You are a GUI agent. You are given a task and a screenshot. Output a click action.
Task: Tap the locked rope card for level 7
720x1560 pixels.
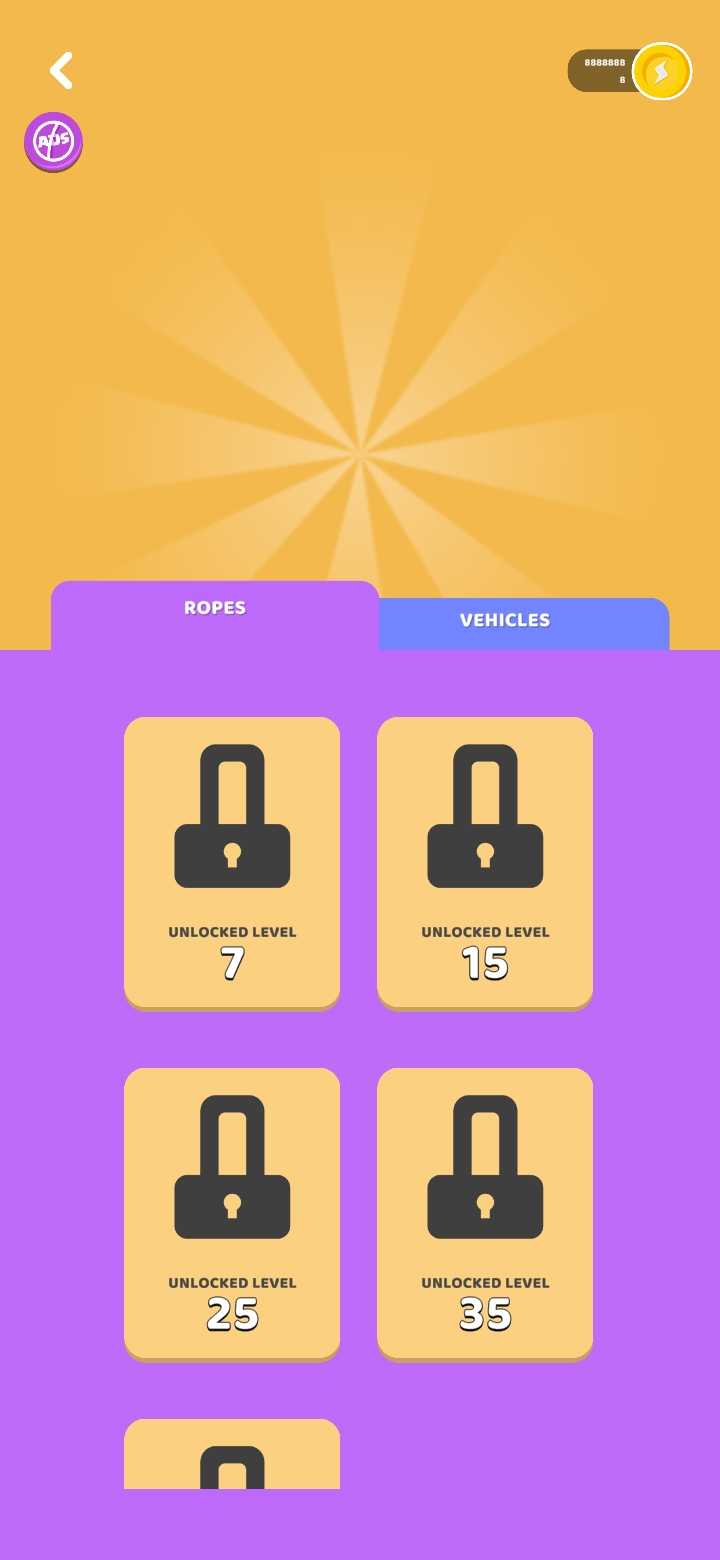(232, 862)
